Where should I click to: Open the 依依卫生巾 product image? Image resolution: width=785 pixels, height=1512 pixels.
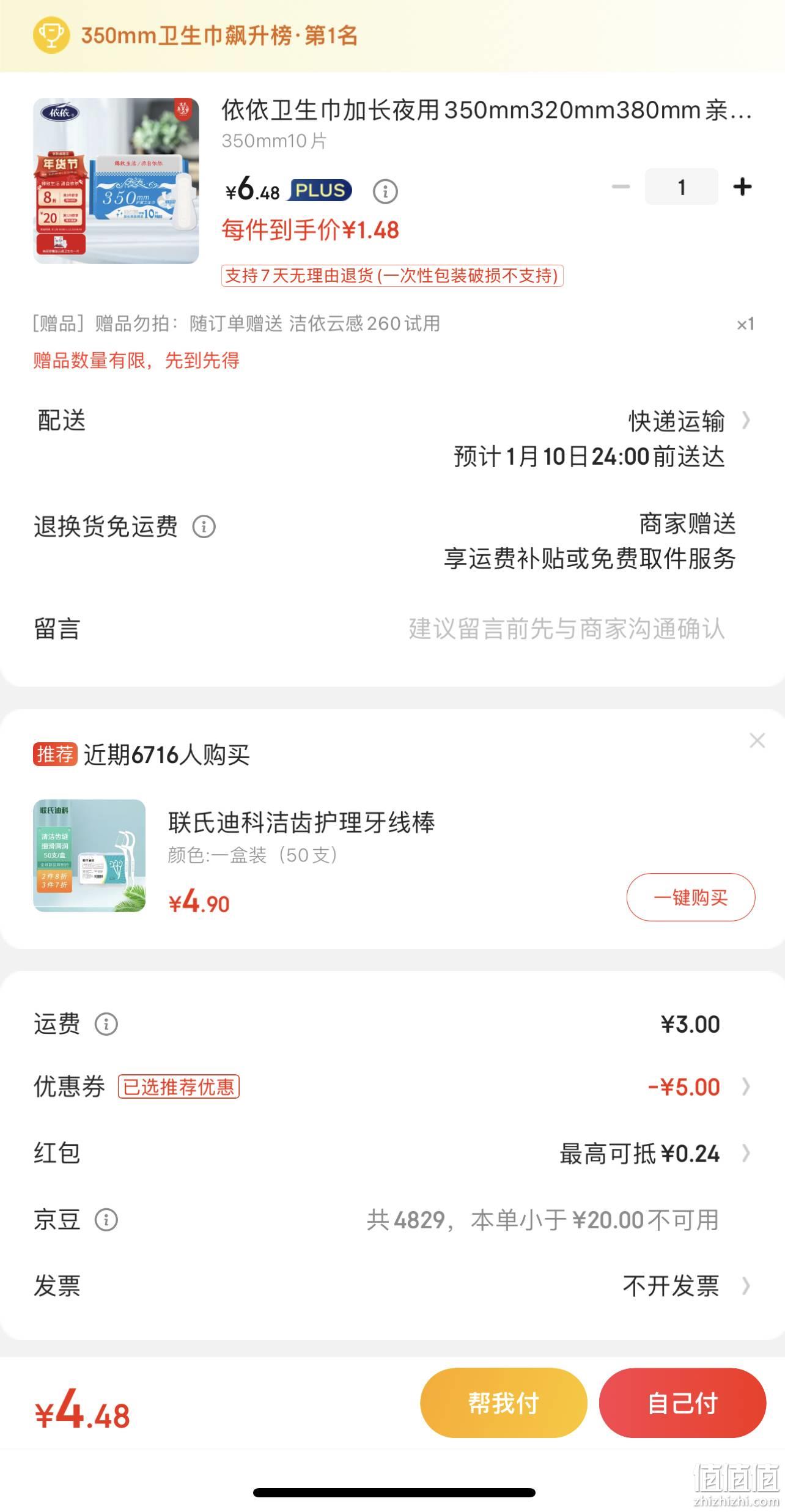coord(116,181)
